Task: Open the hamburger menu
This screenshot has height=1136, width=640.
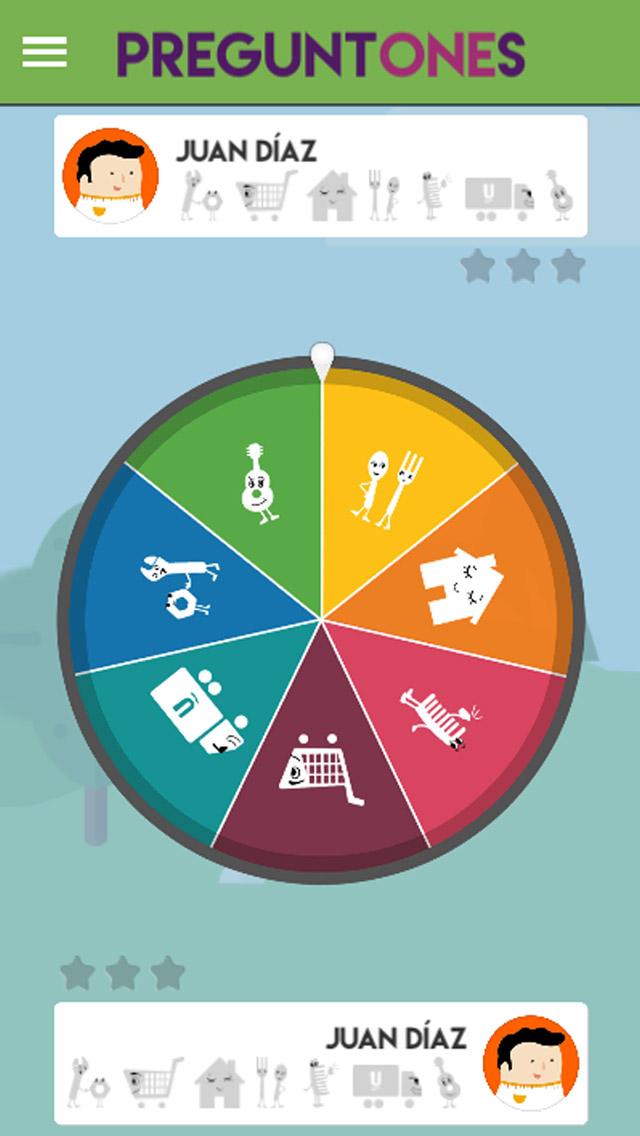Action: click(x=45, y=52)
